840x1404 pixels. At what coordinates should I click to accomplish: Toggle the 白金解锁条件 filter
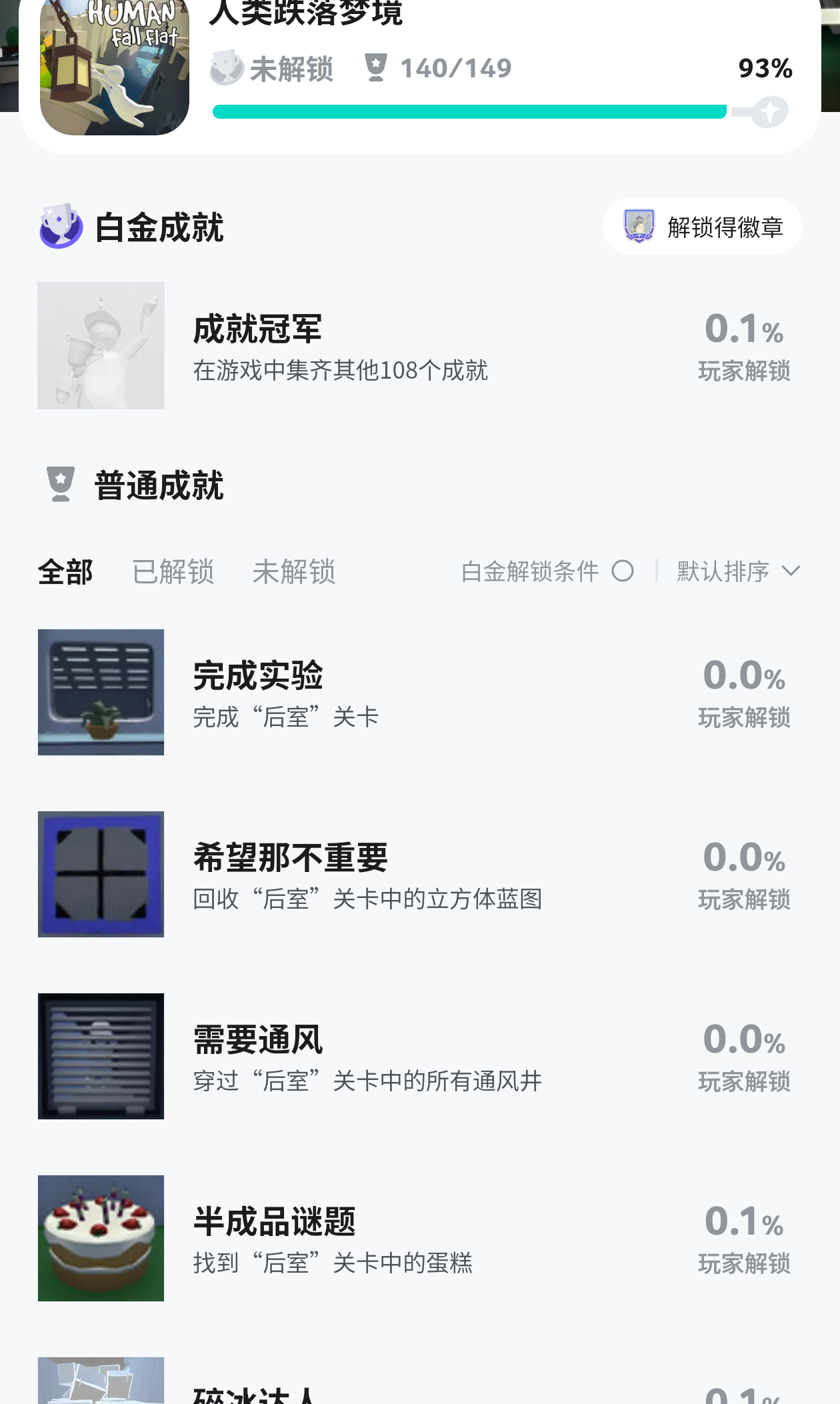tap(622, 571)
